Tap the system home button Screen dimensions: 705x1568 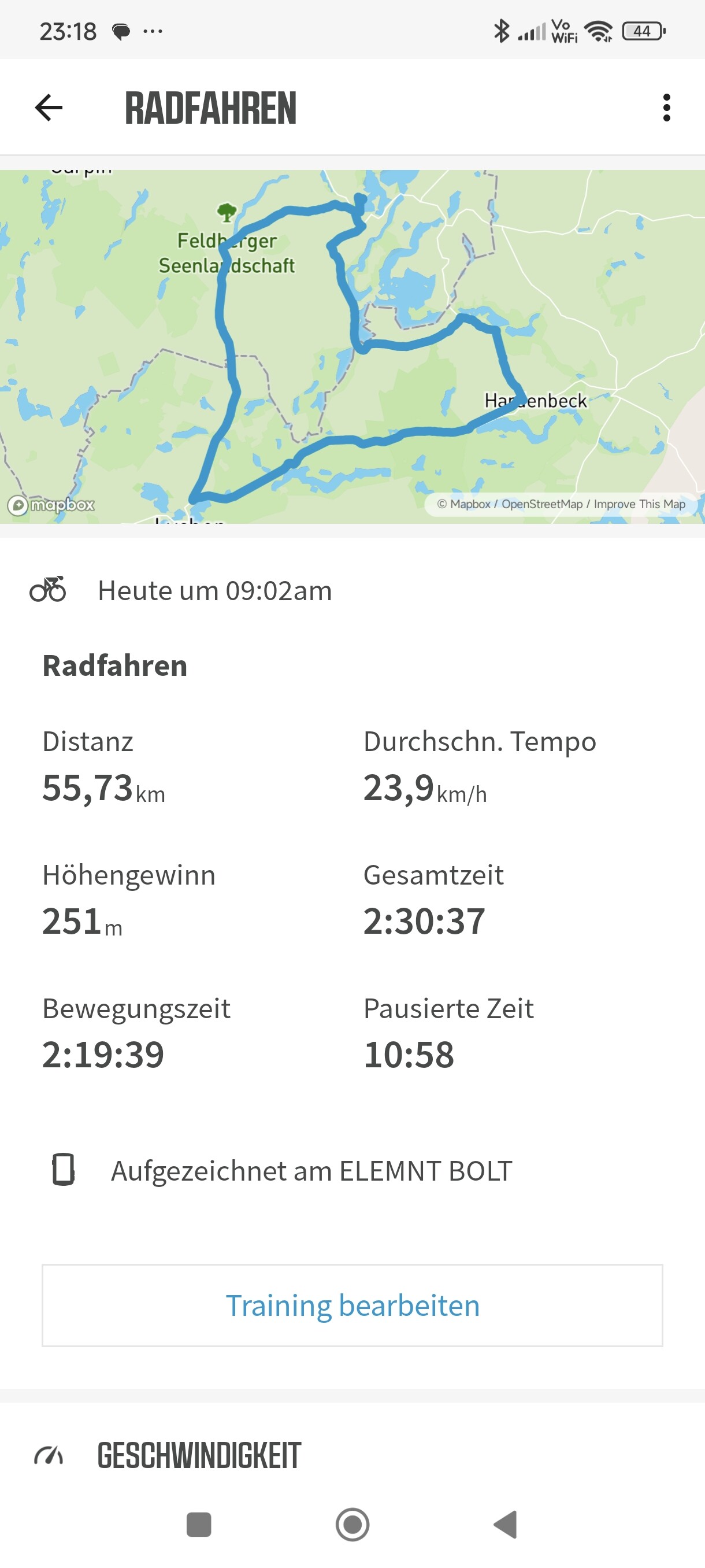coord(352,1524)
